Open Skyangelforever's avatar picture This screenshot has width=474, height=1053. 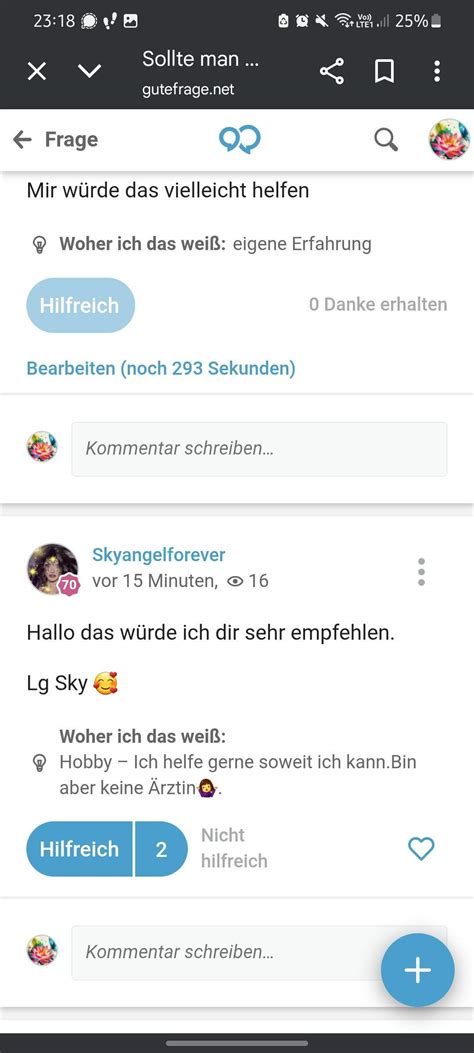tap(52, 569)
